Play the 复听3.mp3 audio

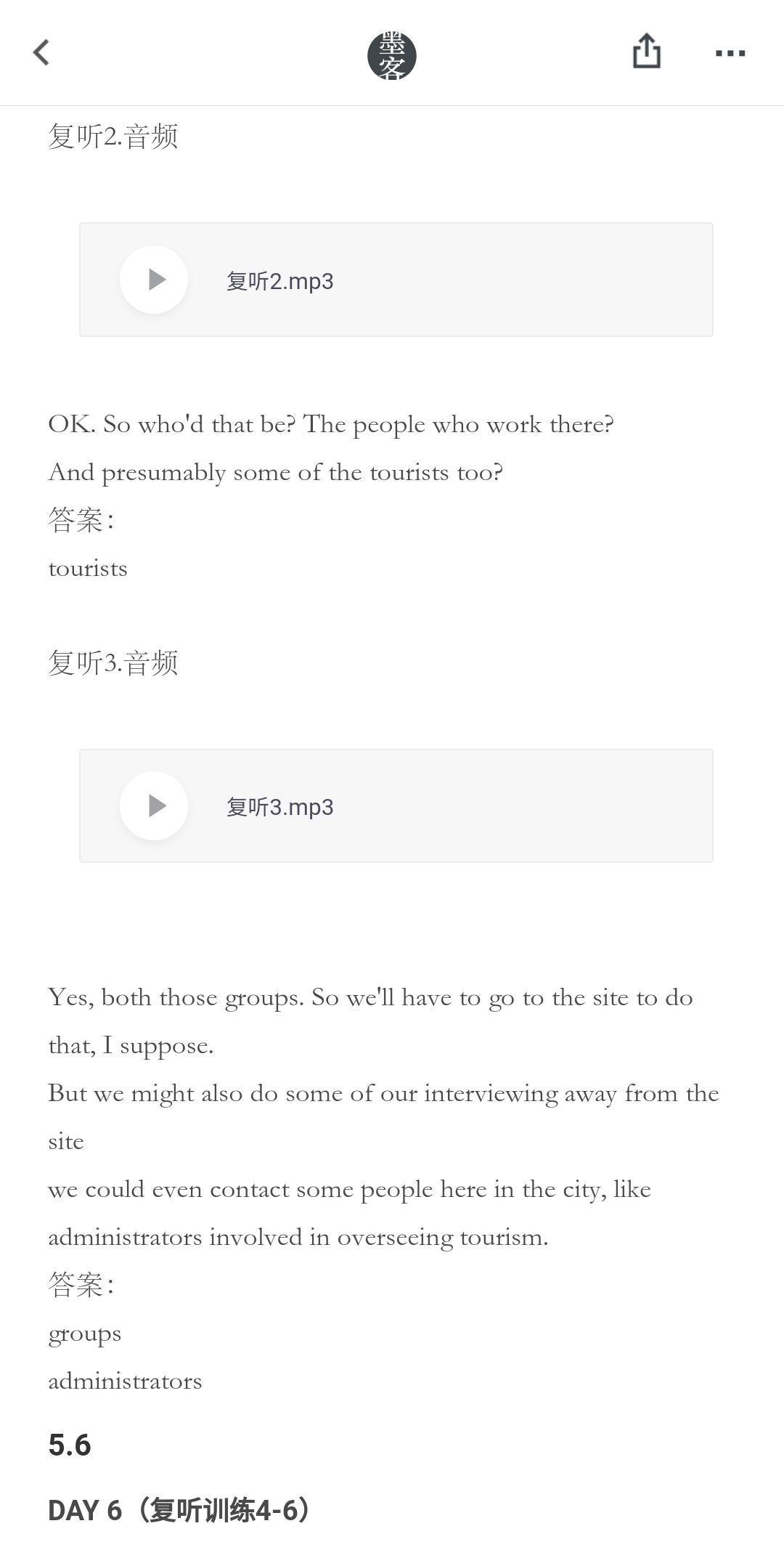(154, 806)
